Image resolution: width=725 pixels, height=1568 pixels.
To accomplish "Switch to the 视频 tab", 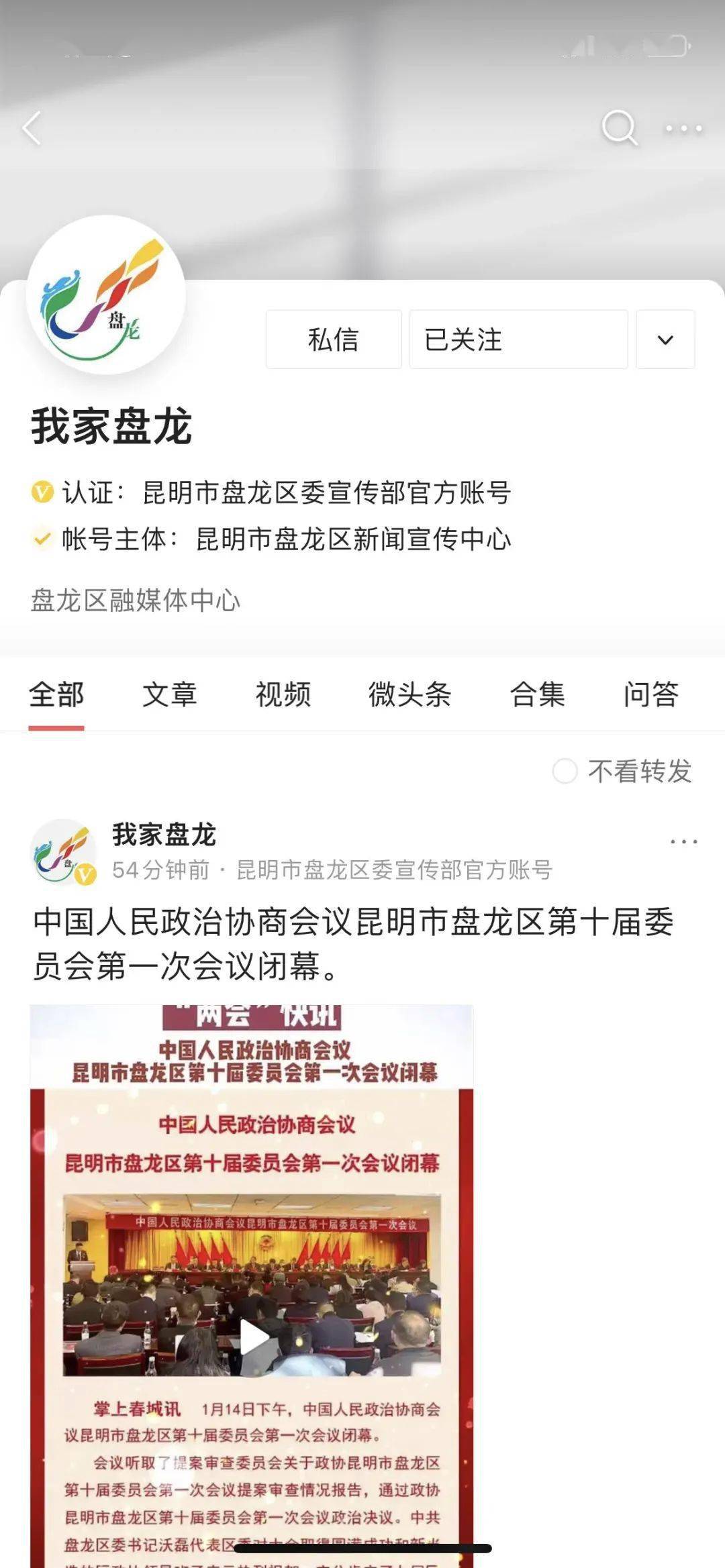I will 283,694.
